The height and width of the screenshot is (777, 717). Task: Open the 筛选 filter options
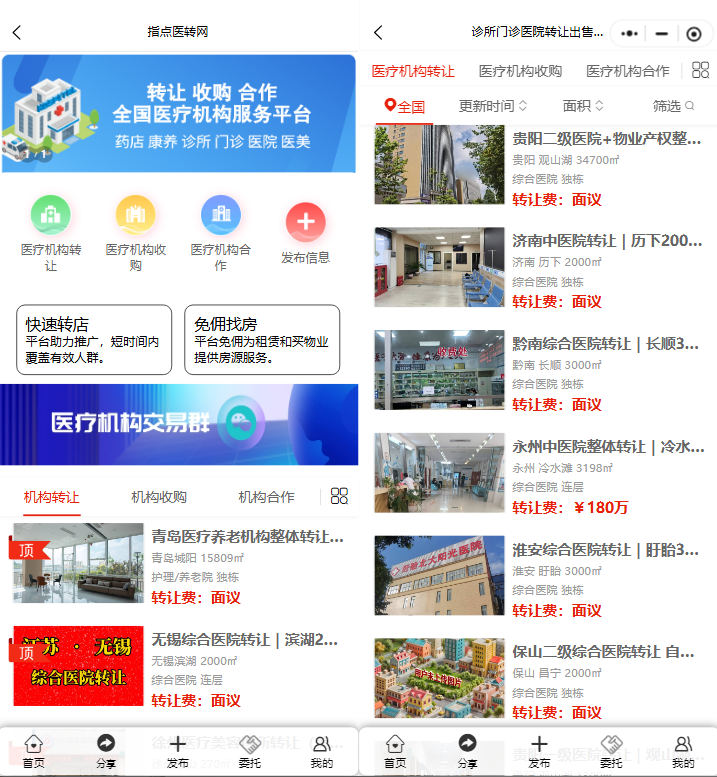coord(673,106)
